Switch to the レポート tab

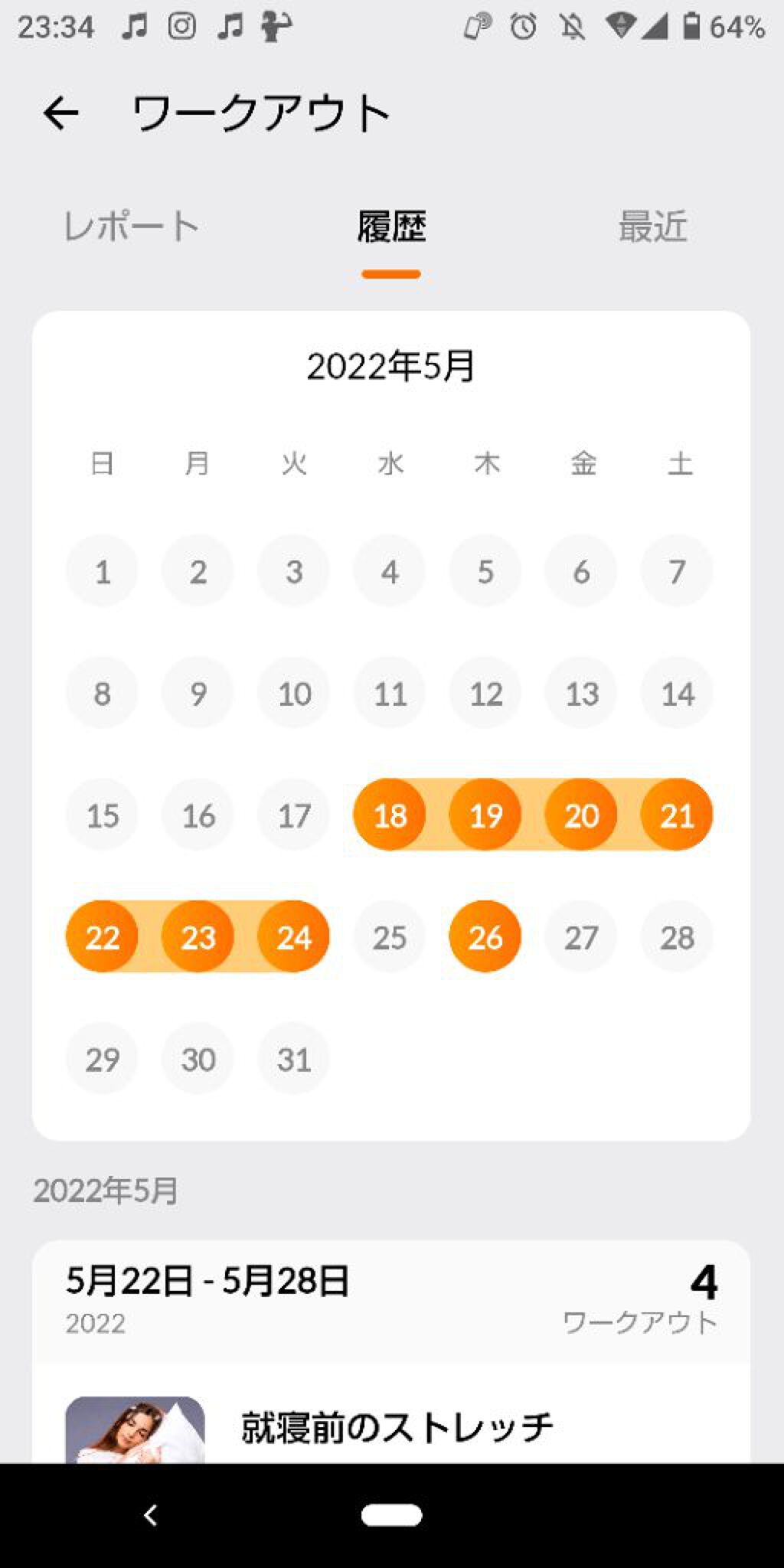131,227
